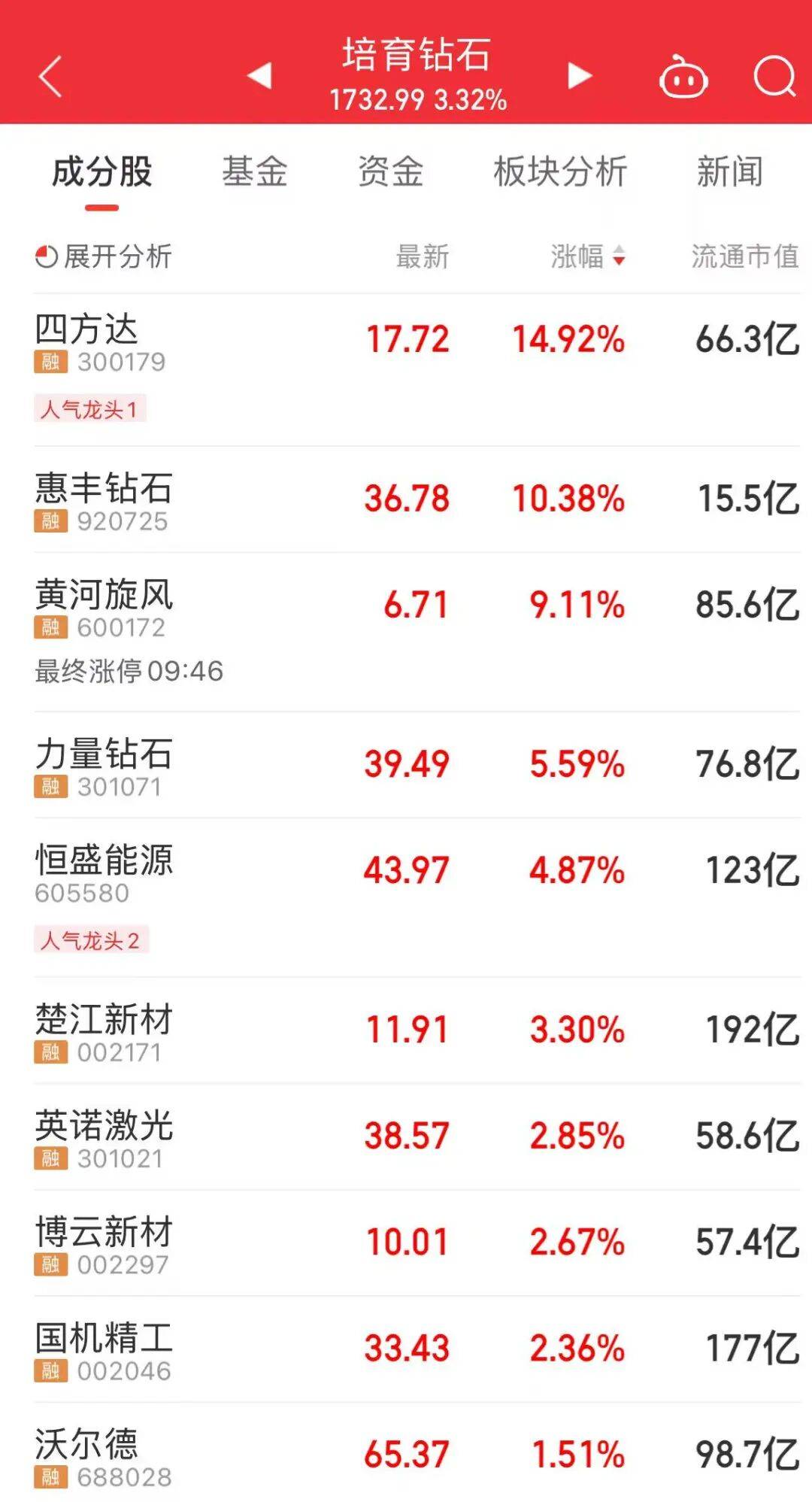This screenshot has width=812, height=1502.
Task: Go back using the header arrow
Action: tap(50, 76)
